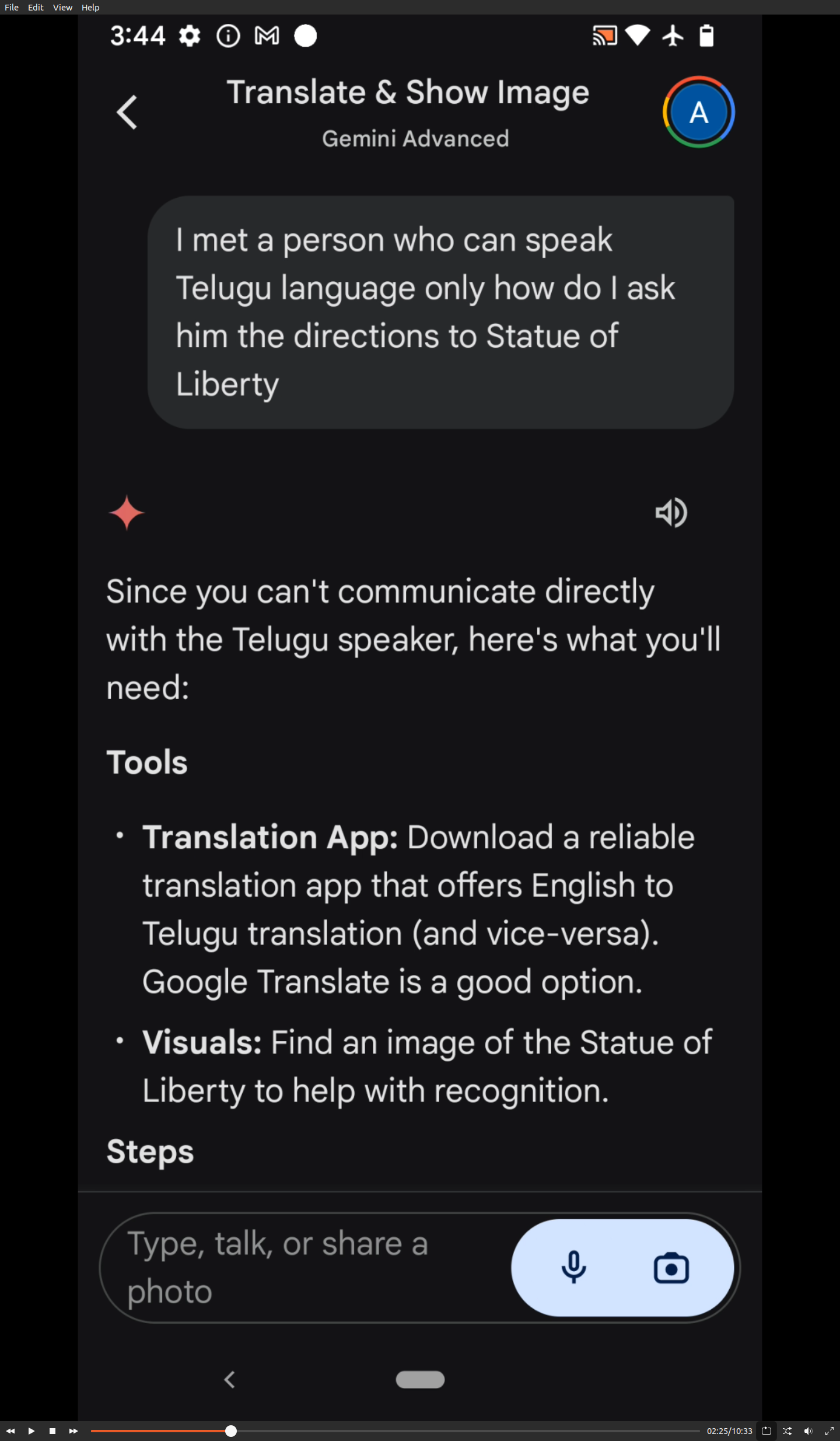Open the Help menu
This screenshot has width=840, height=1441.
[x=90, y=8]
